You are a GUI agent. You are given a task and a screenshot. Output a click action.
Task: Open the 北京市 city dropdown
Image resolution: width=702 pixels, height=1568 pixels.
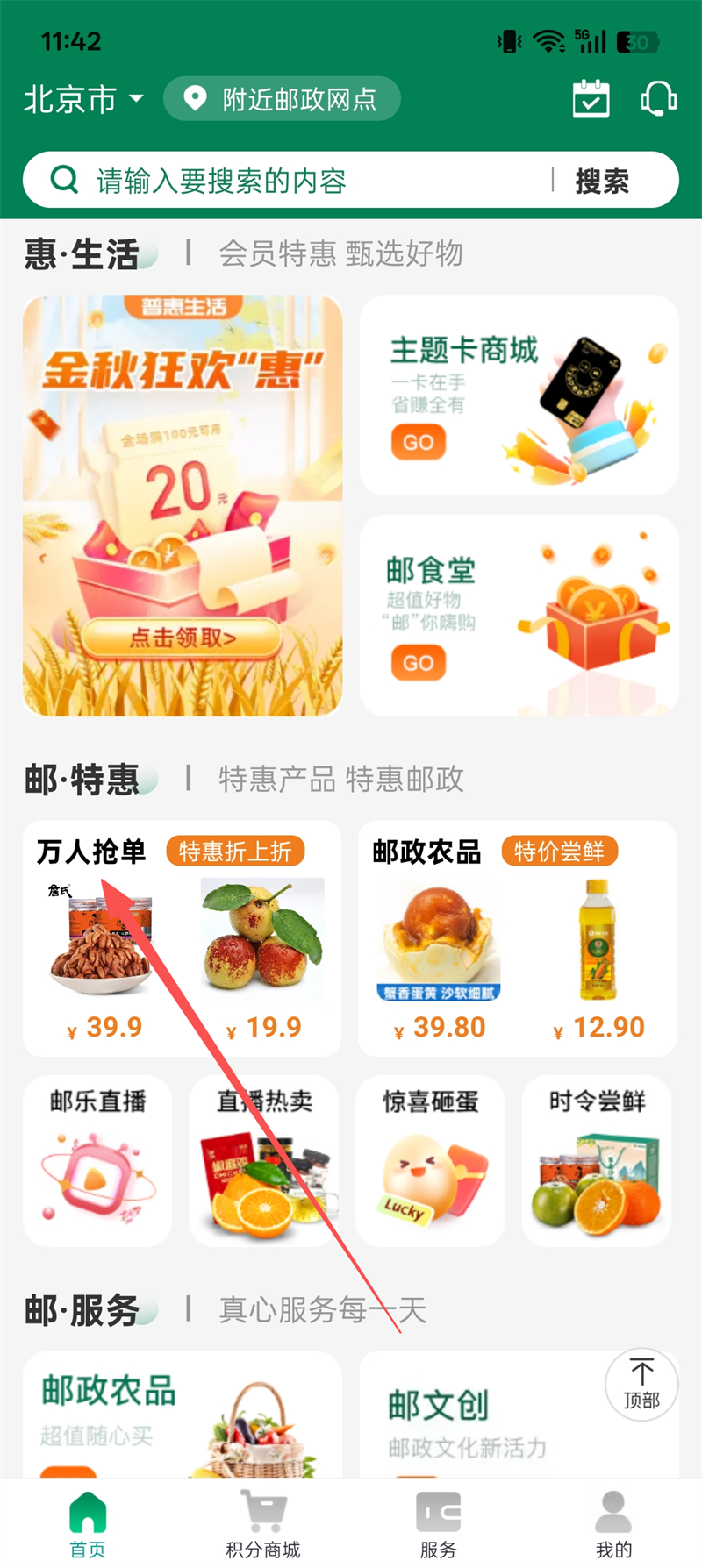click(83, 99)
